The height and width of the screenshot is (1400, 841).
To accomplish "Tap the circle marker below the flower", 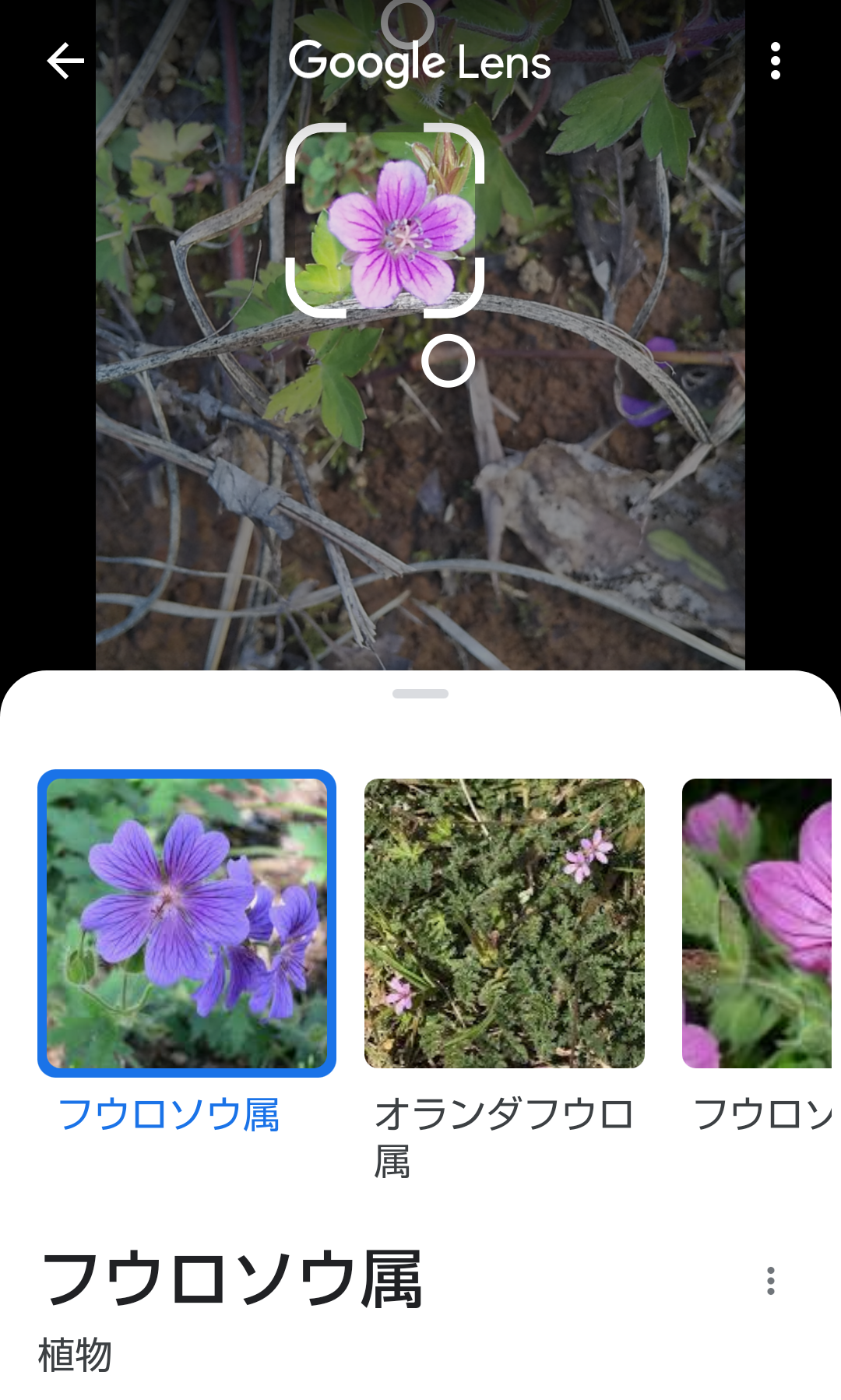I will pos(448,361).
